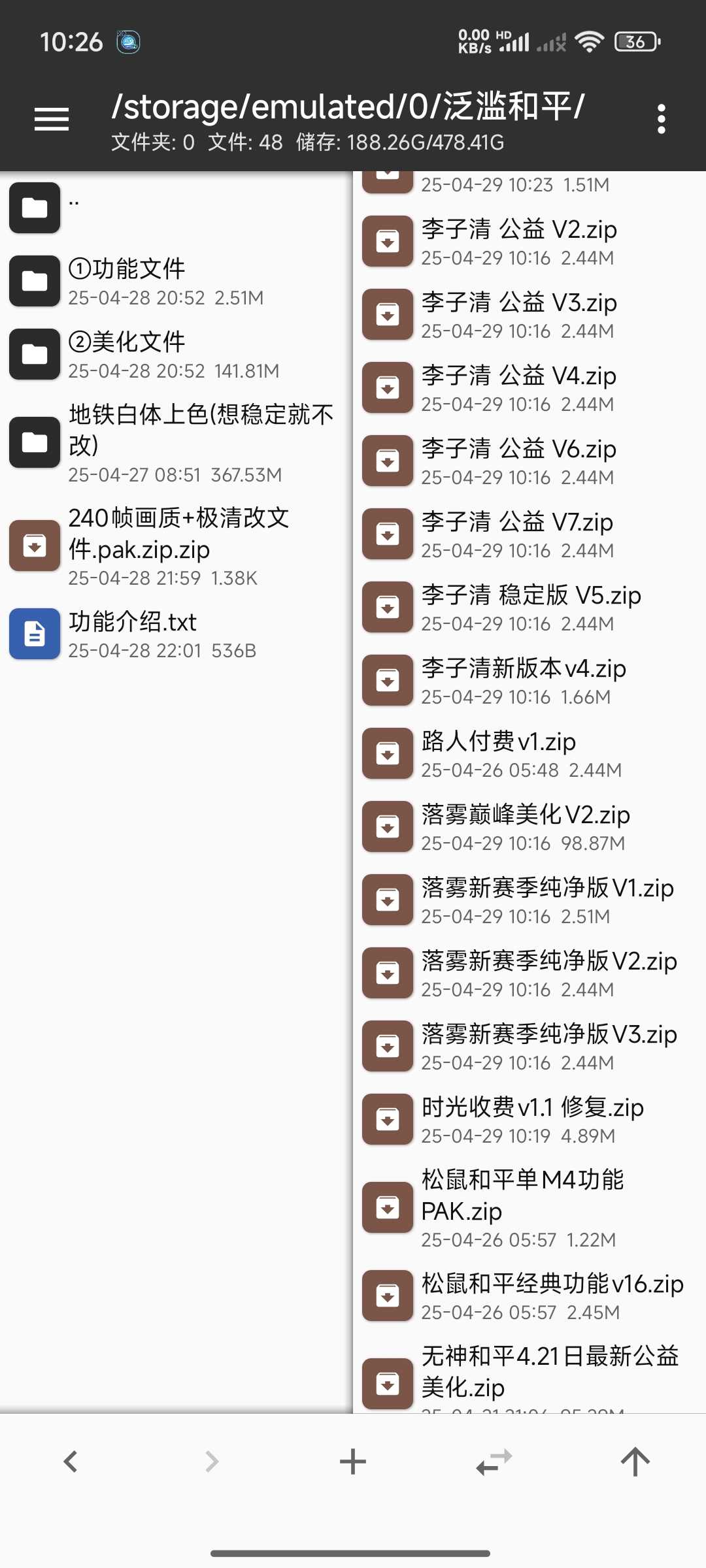Tap the back arrow in bottom toolbar

(x=71, y=1462)
